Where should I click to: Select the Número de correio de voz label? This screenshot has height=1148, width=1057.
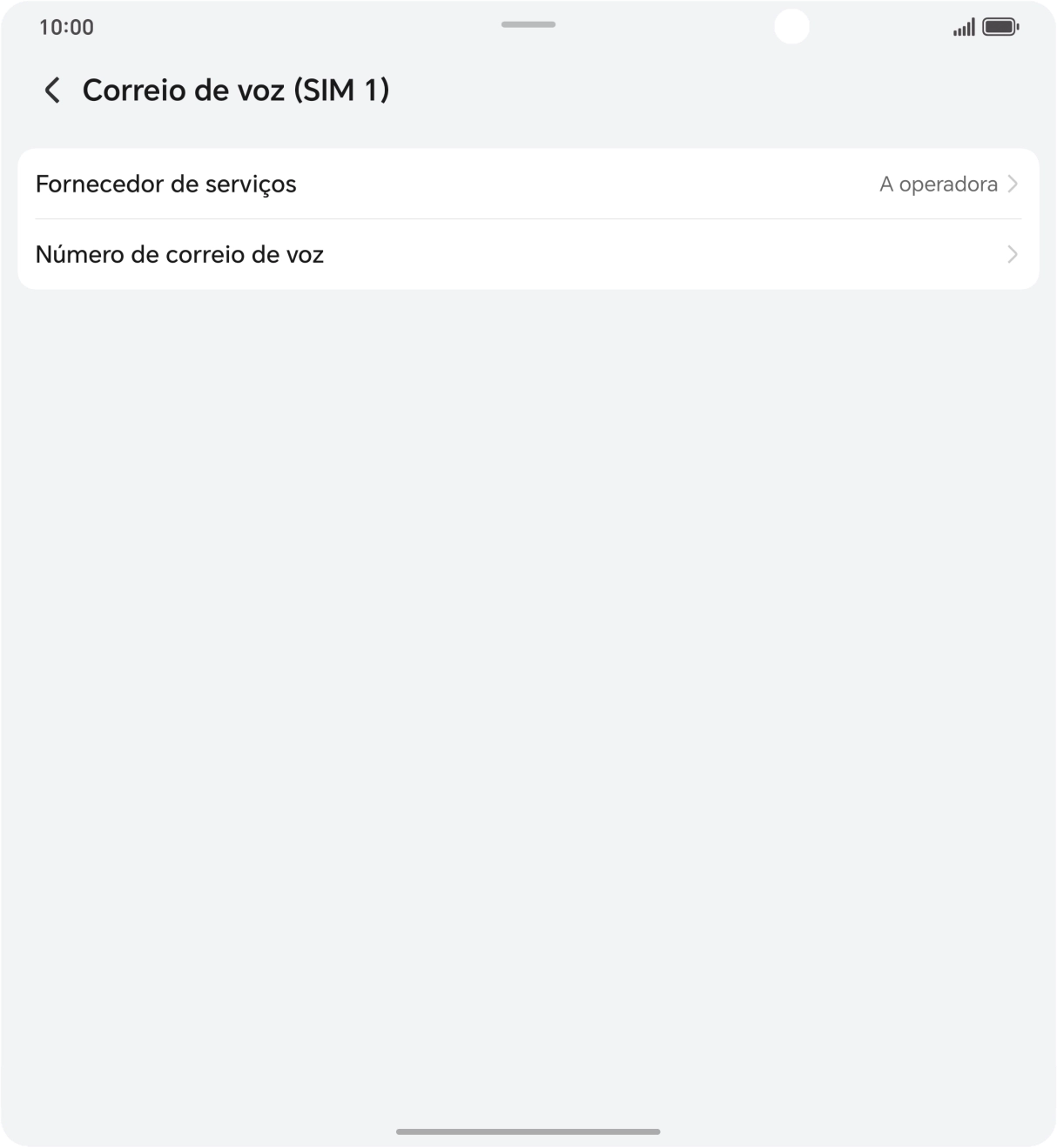(179, 254)
